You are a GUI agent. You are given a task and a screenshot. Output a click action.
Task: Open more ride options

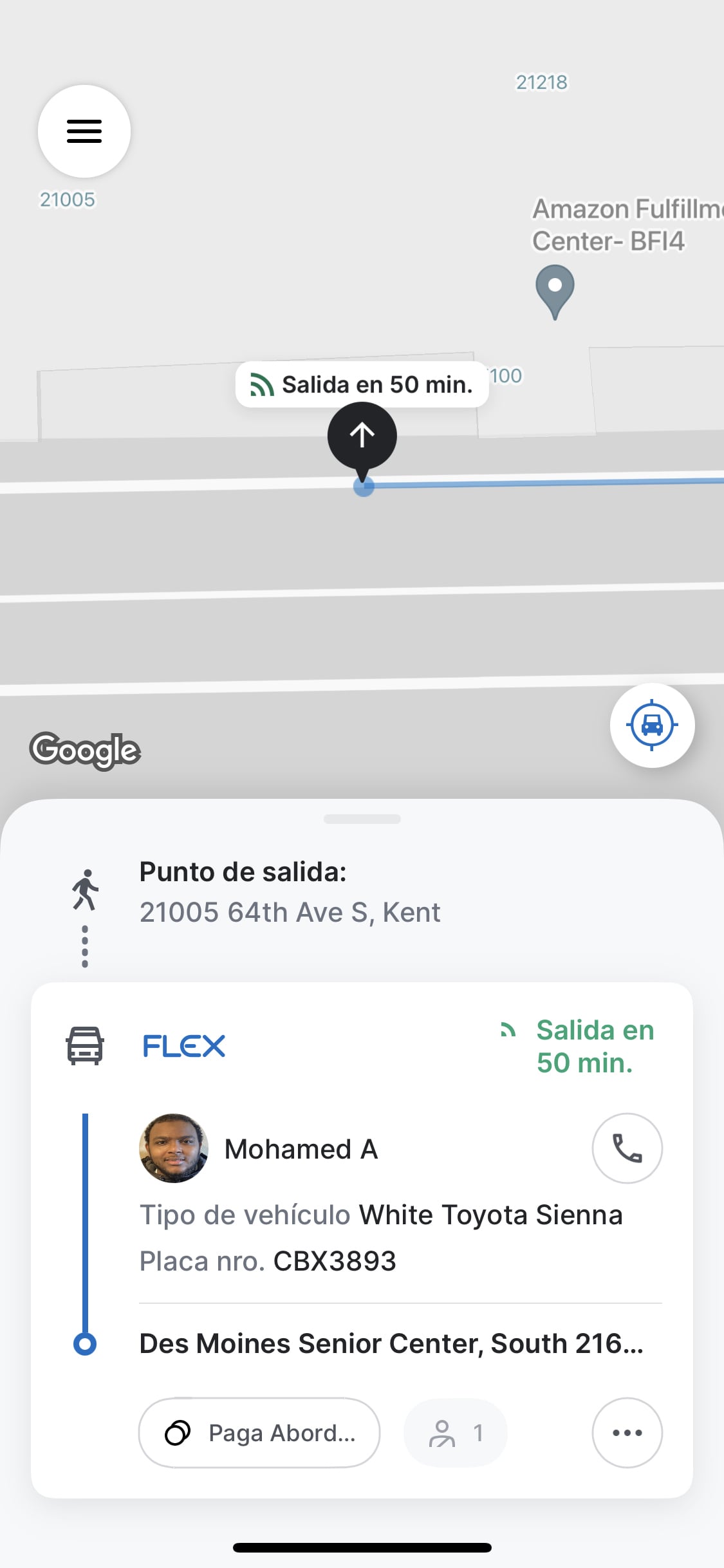[x=627, y=1433]
